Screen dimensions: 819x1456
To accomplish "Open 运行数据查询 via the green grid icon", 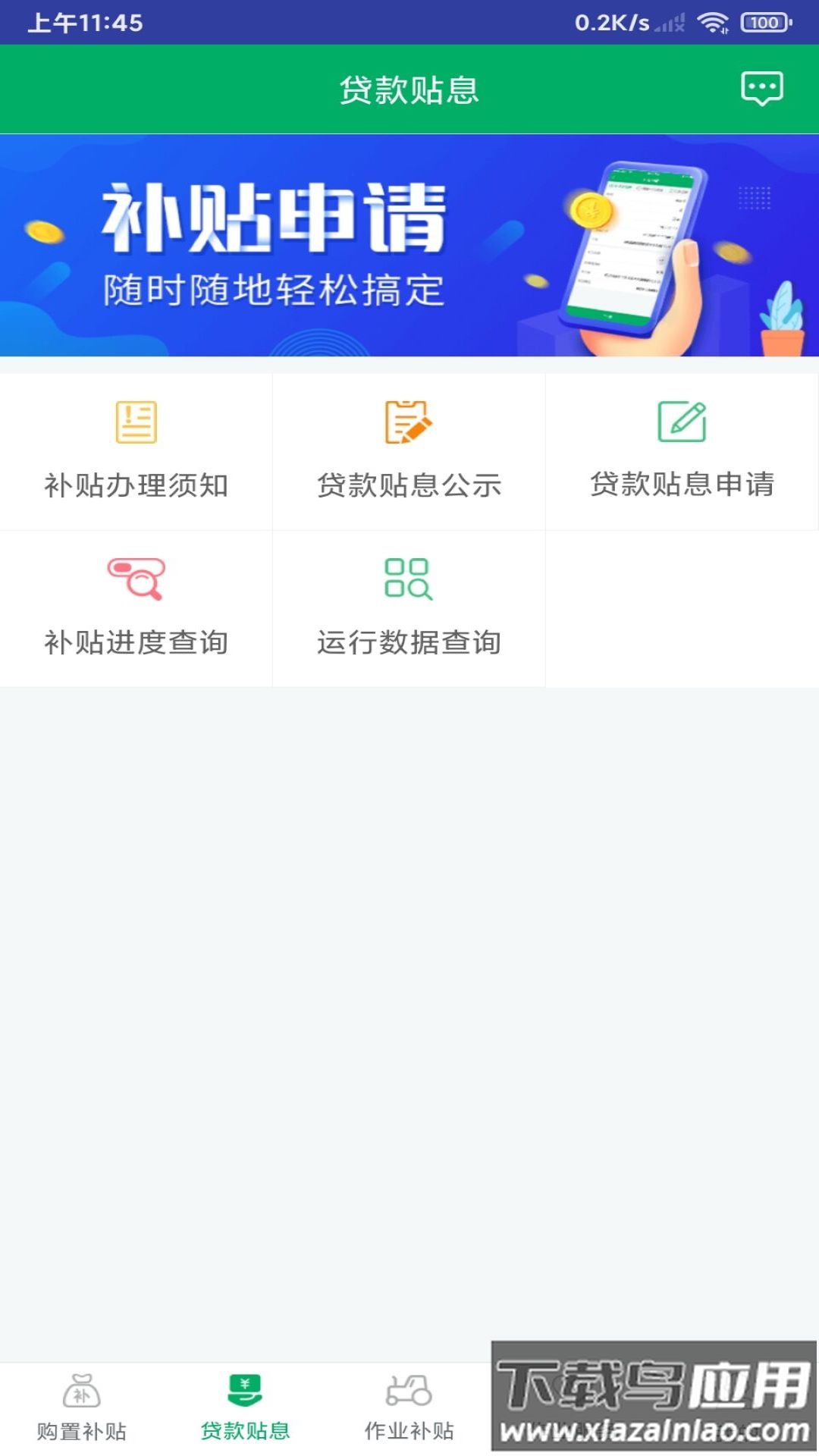I will [x=408, y=578].
